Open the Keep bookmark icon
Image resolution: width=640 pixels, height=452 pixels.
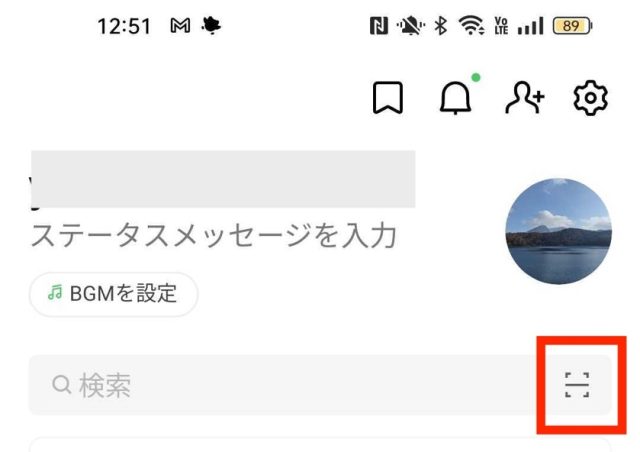click(388, 98)
